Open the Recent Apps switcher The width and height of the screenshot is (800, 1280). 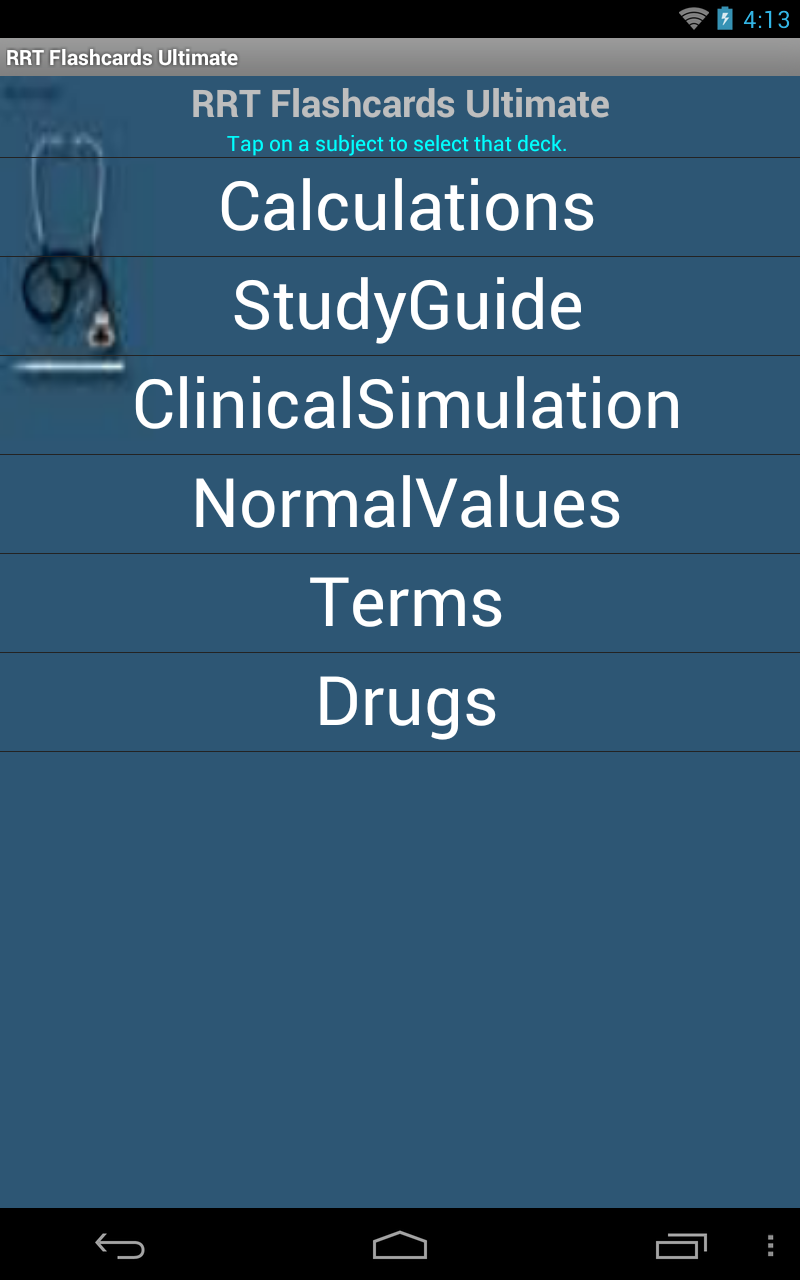[x=683, y=1247]
